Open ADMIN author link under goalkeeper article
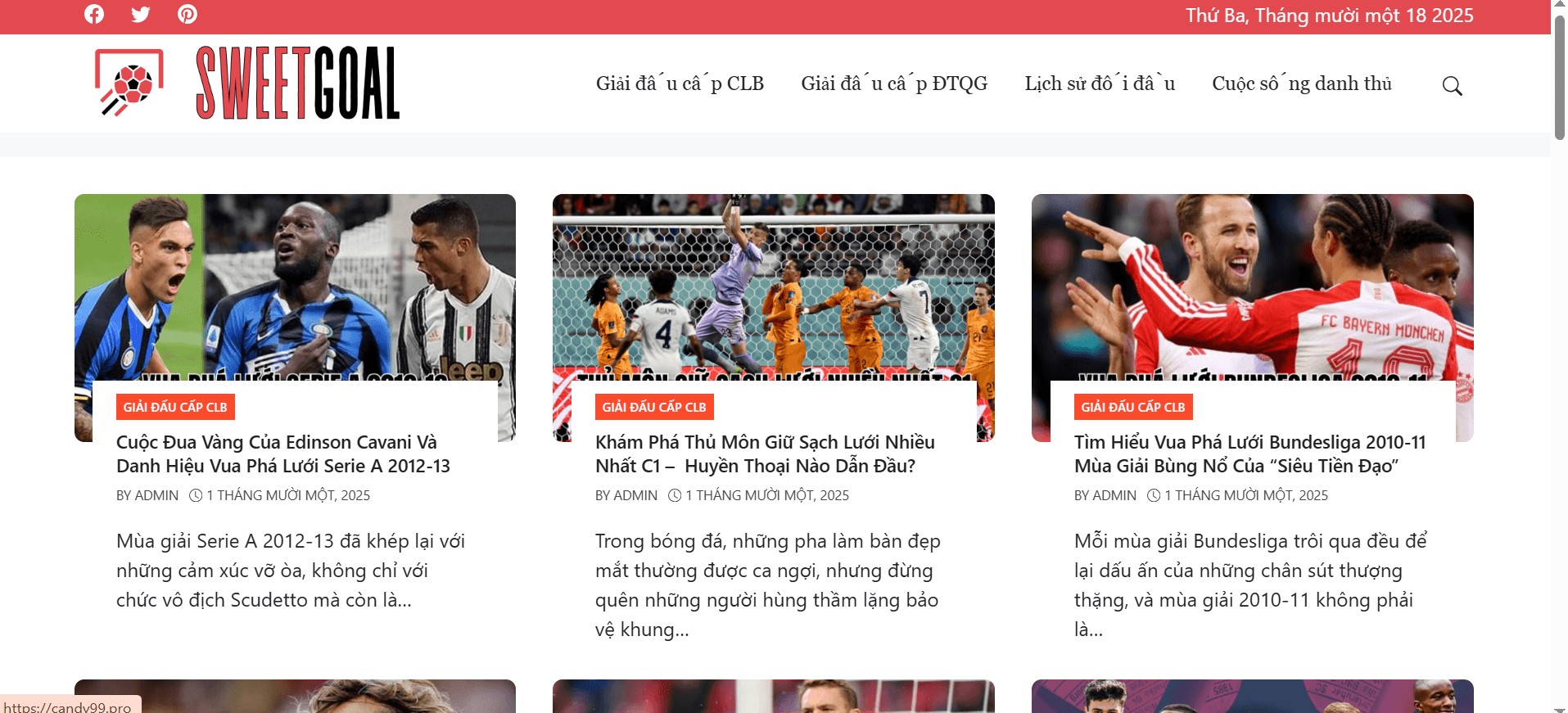The image size is (1568, 713). point(635,495)
